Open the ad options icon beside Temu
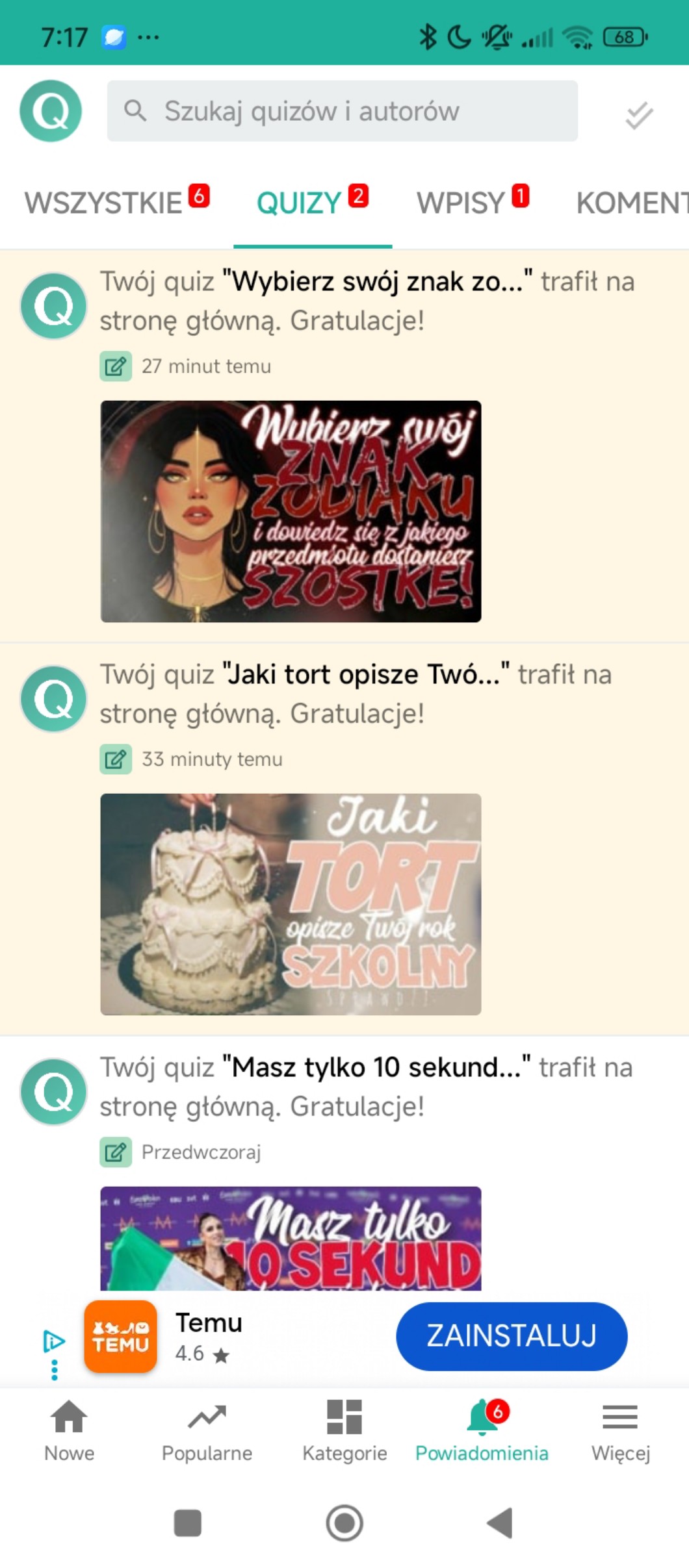The image size is (689, 1568). [54, 1370]
